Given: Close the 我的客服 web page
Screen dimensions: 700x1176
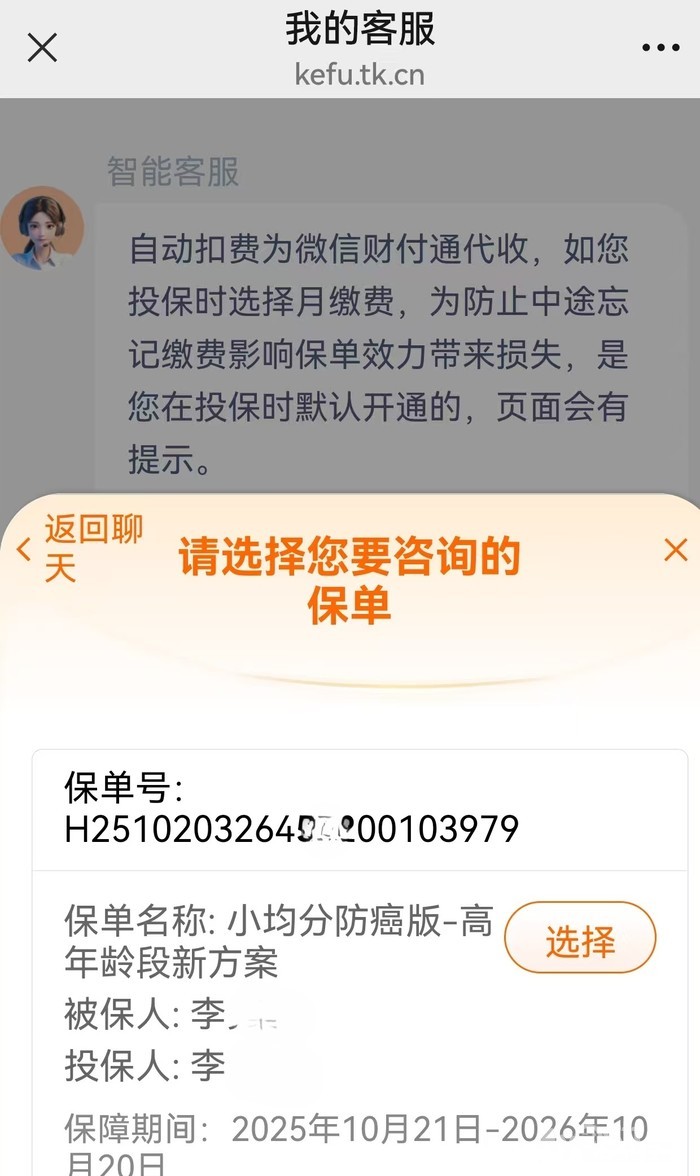Looking at the screenshot, I should pyautogui.click(x=42, y=47).
